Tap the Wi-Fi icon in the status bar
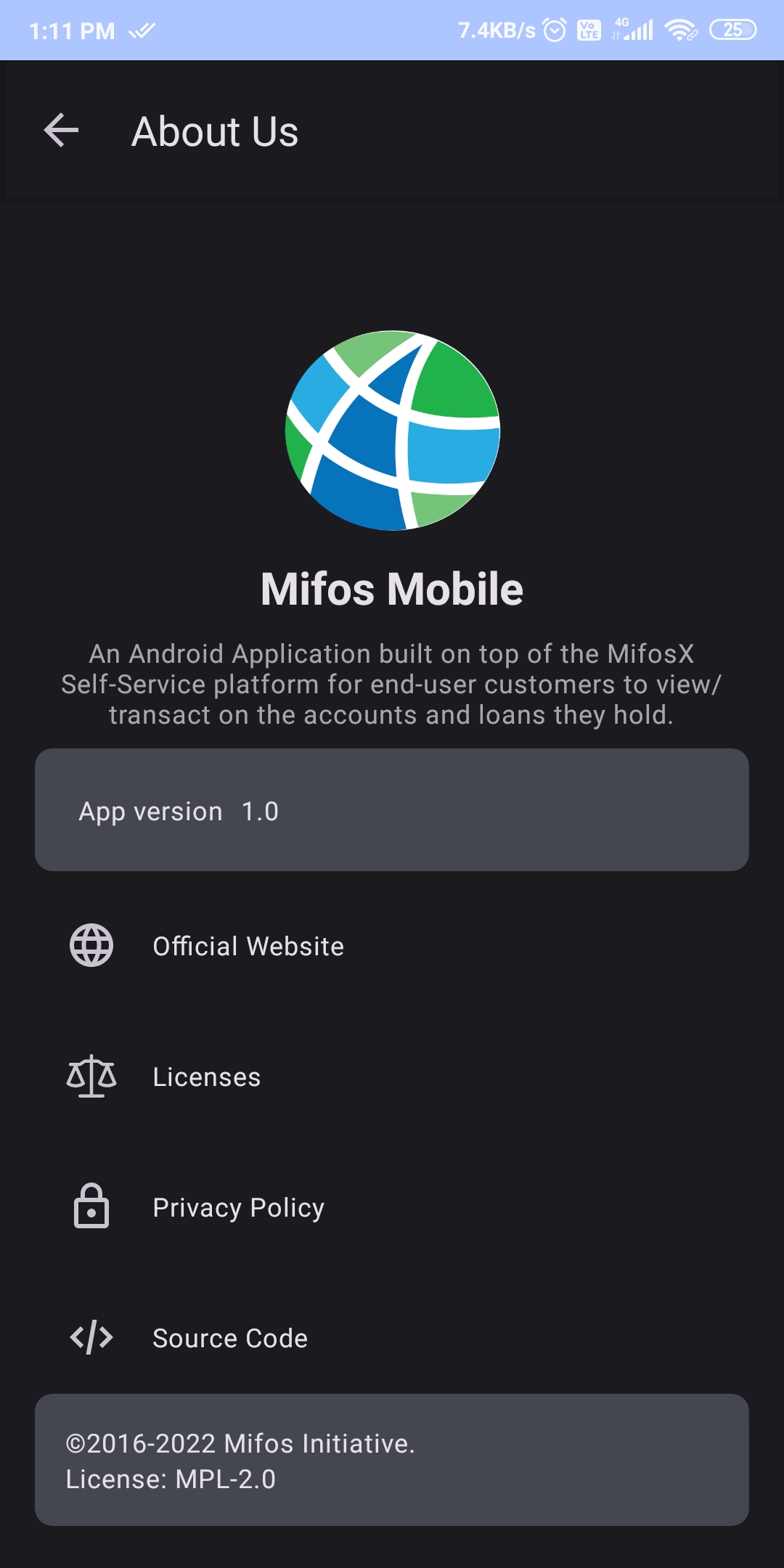 (x=681, y=30)
